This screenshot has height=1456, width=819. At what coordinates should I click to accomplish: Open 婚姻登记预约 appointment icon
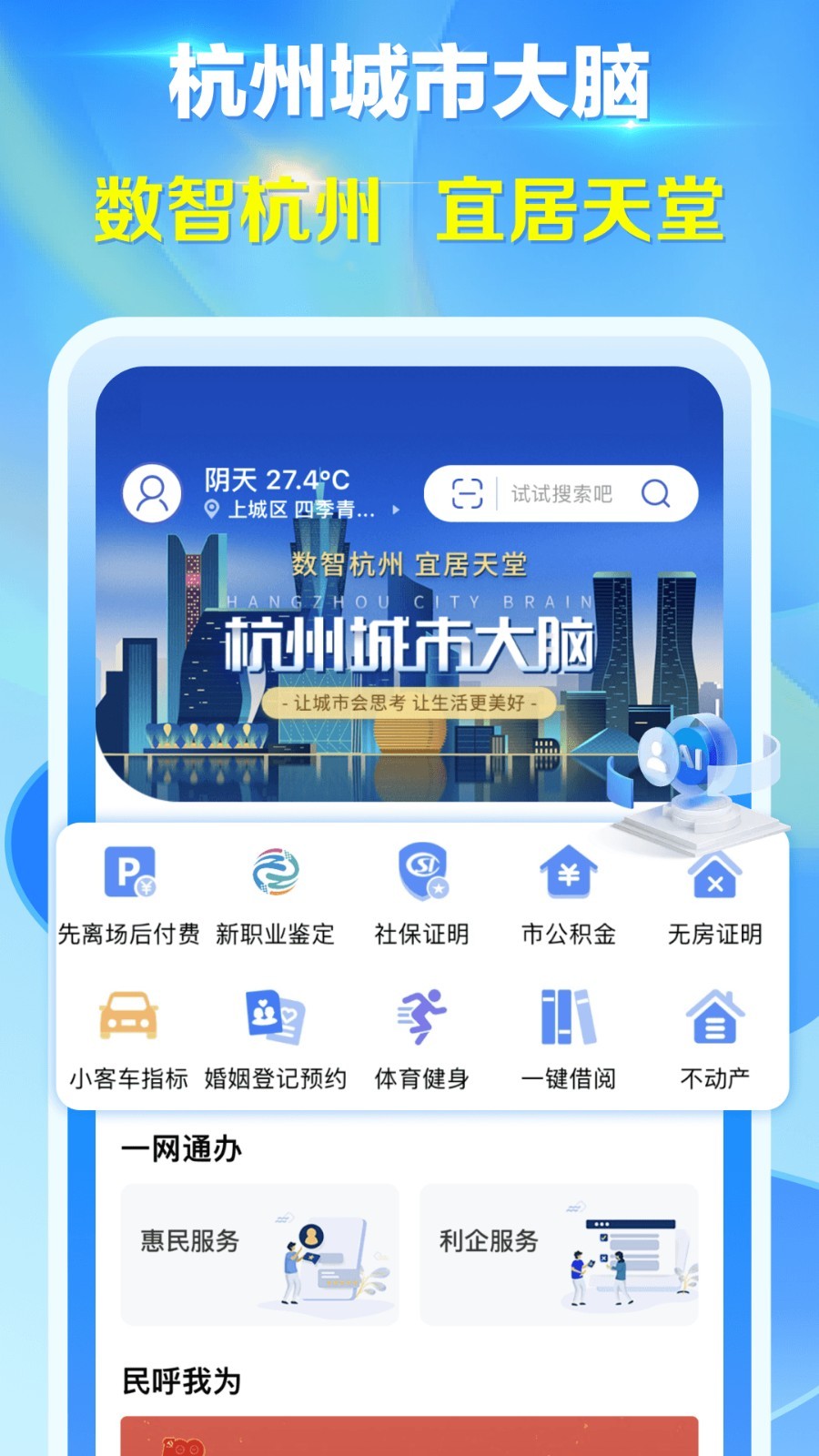coord(276,1017)
